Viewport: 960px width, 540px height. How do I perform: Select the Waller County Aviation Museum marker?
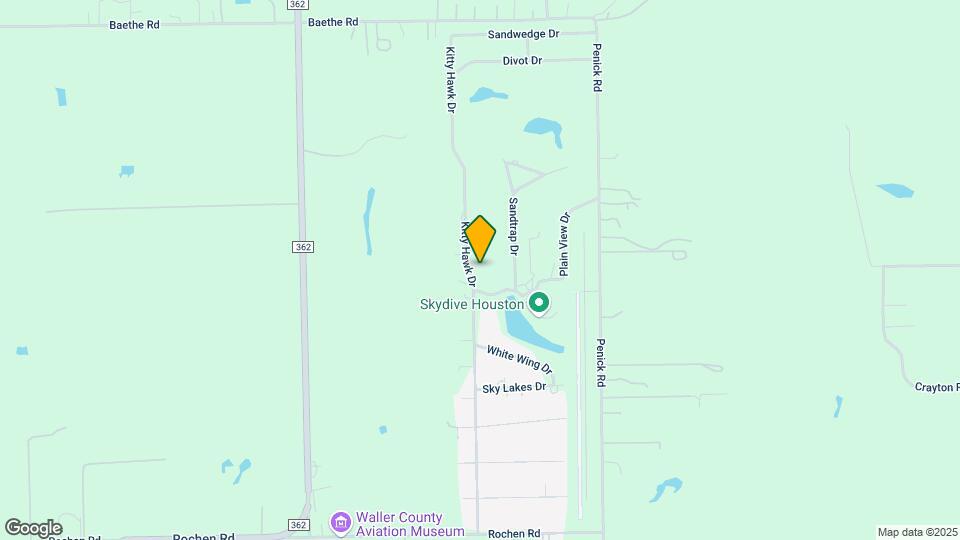click(341, 522)
